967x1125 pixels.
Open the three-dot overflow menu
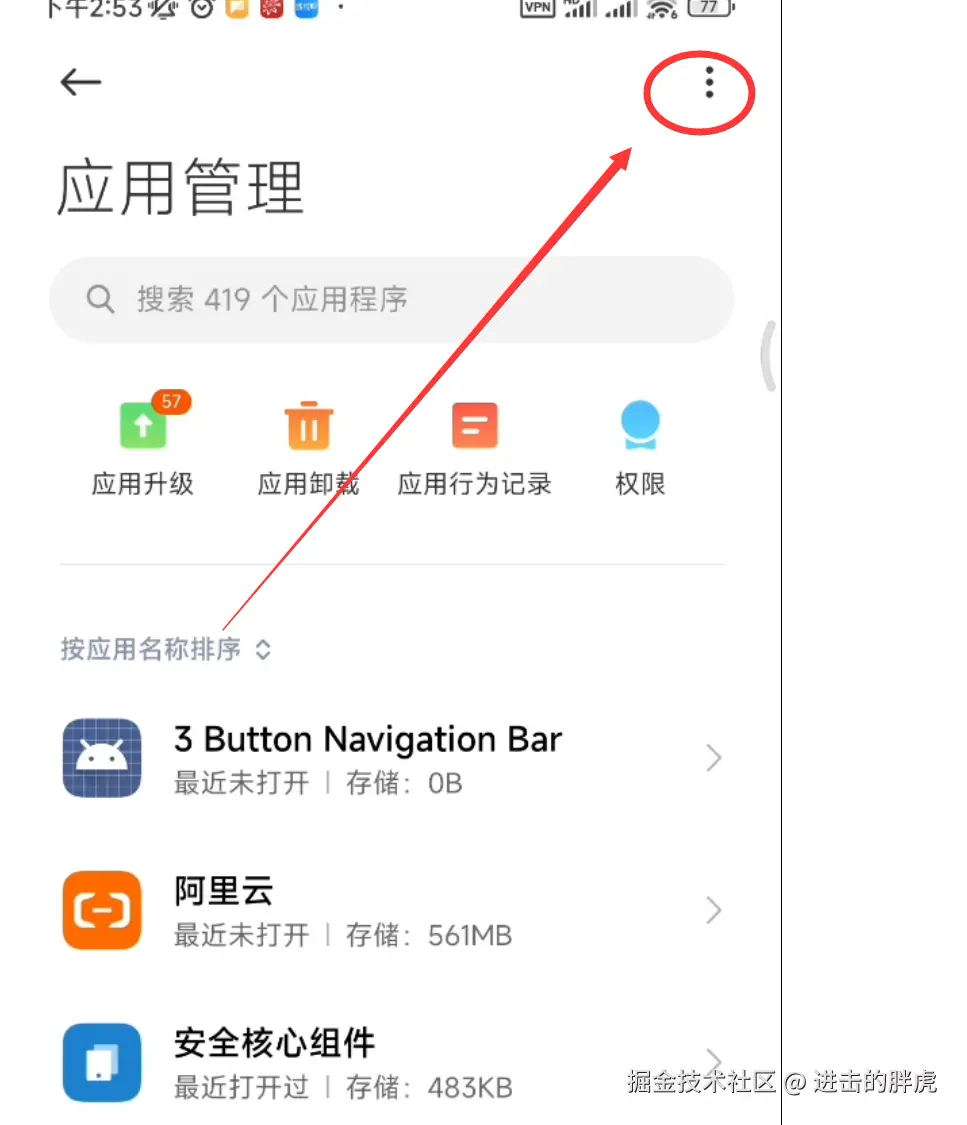(709, 82)
